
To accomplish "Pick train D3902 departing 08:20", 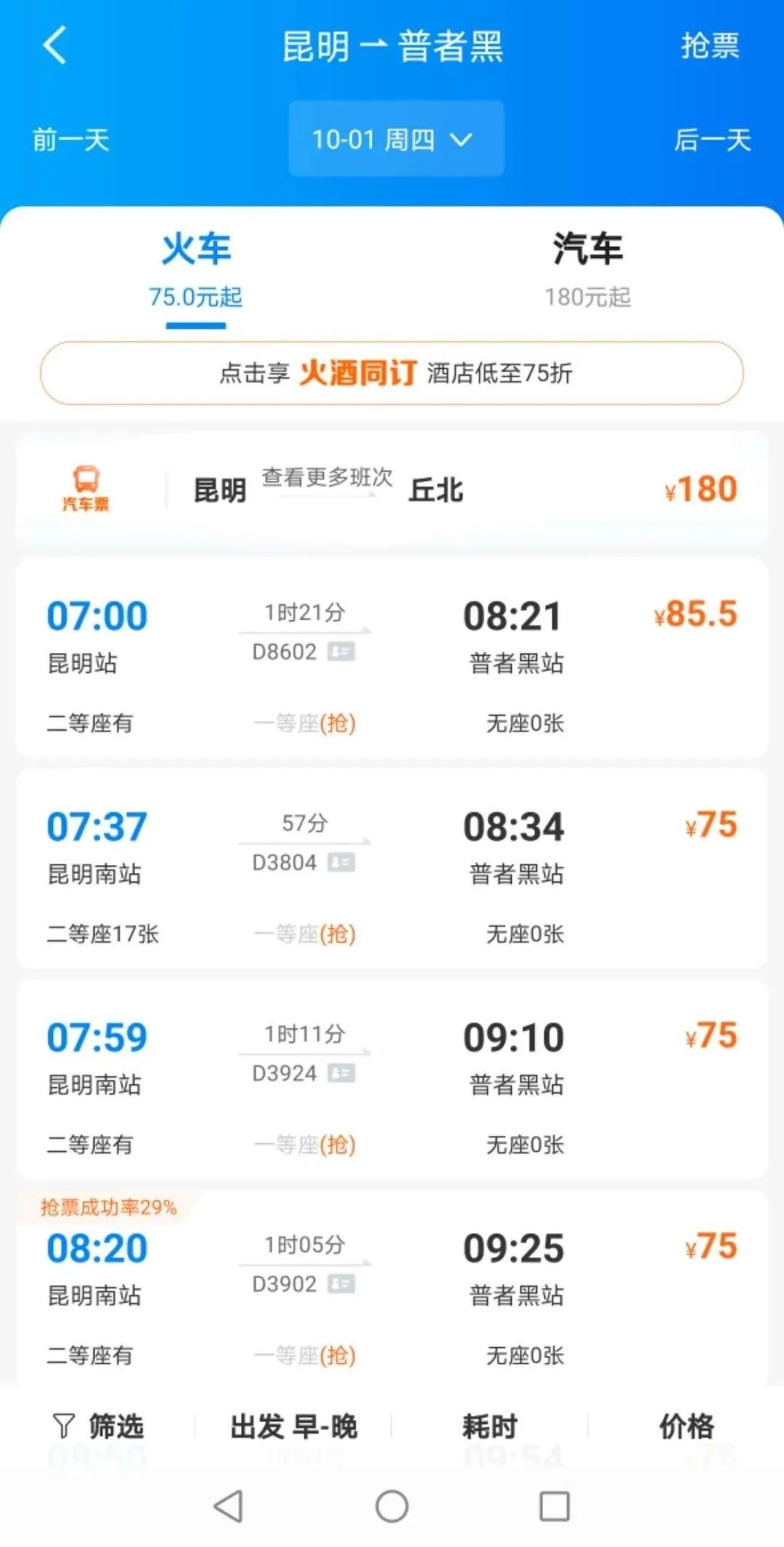I will tap(392, 1287).
